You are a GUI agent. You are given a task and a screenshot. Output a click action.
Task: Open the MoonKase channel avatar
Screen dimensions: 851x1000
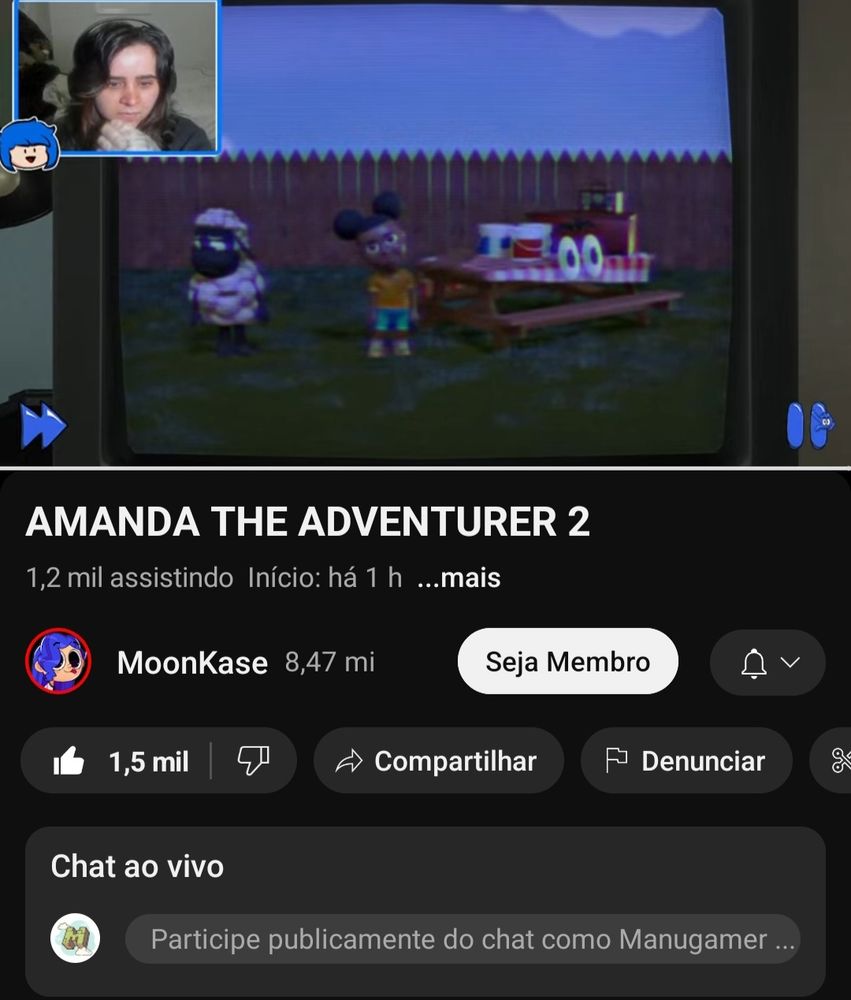(58, 662)
